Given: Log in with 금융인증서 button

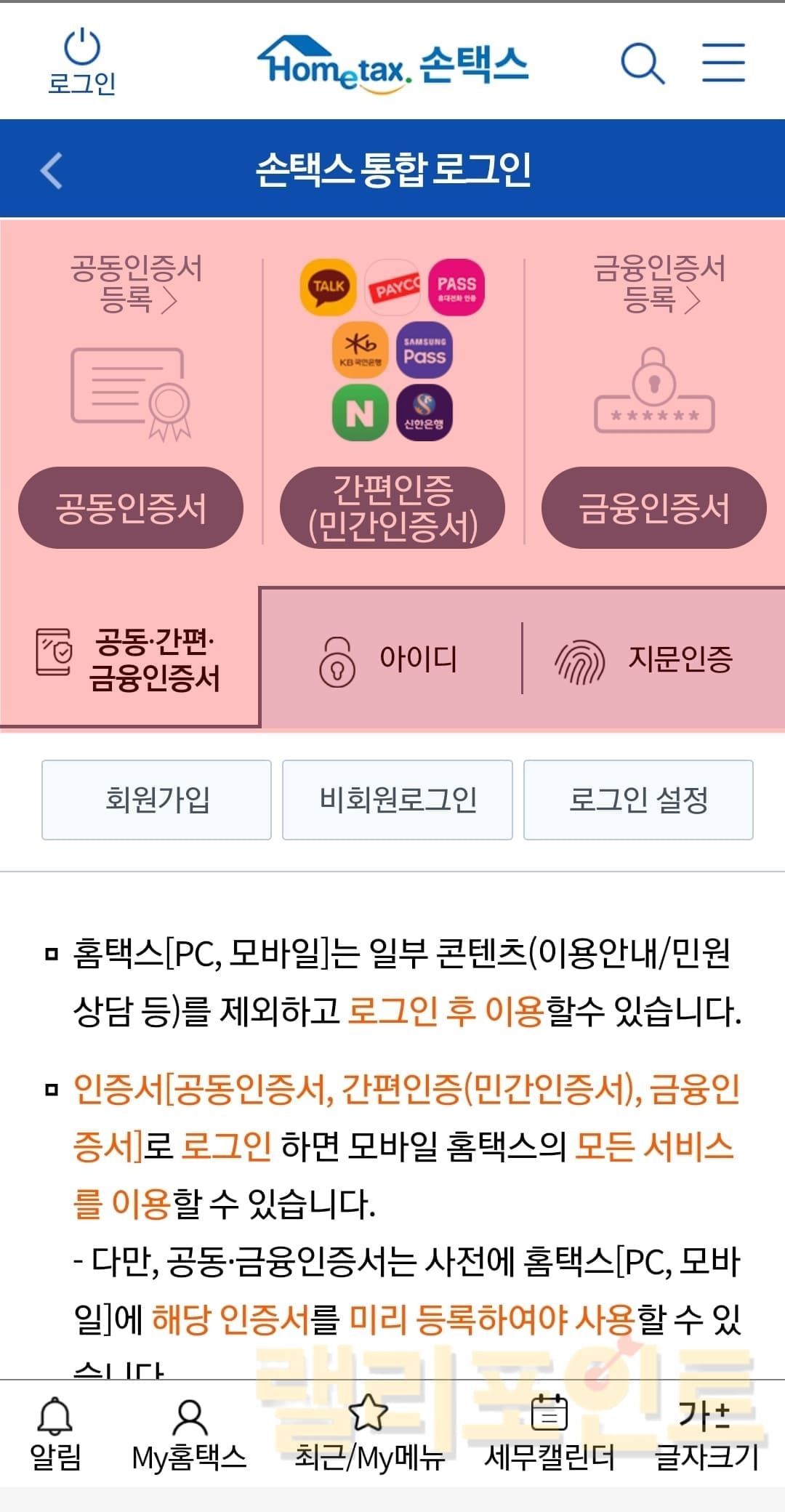Looking at the screenshot, I should pyautogui.click(x=653, y=508).
